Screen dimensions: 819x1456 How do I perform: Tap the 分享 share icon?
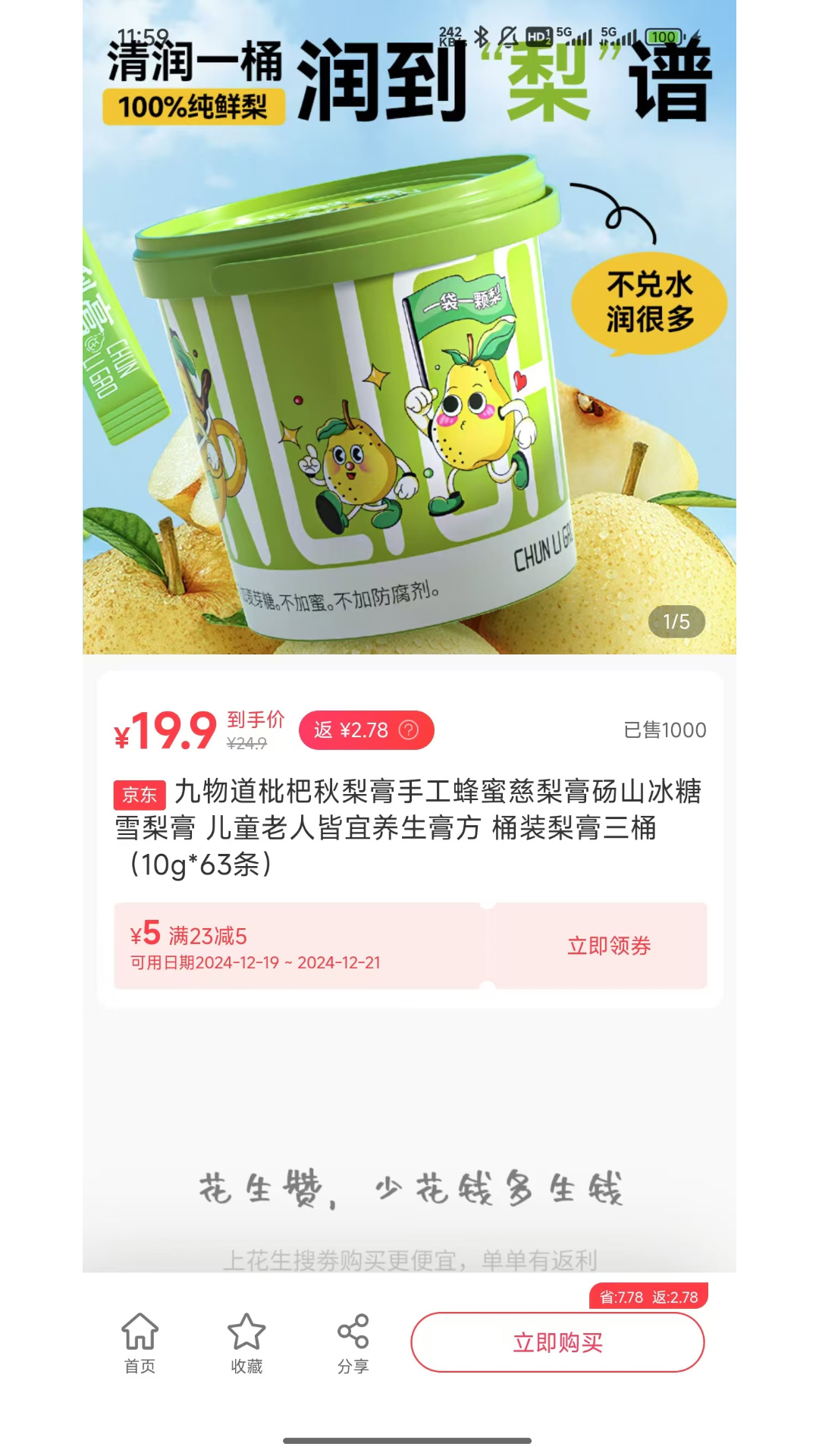click(351, 1331)
